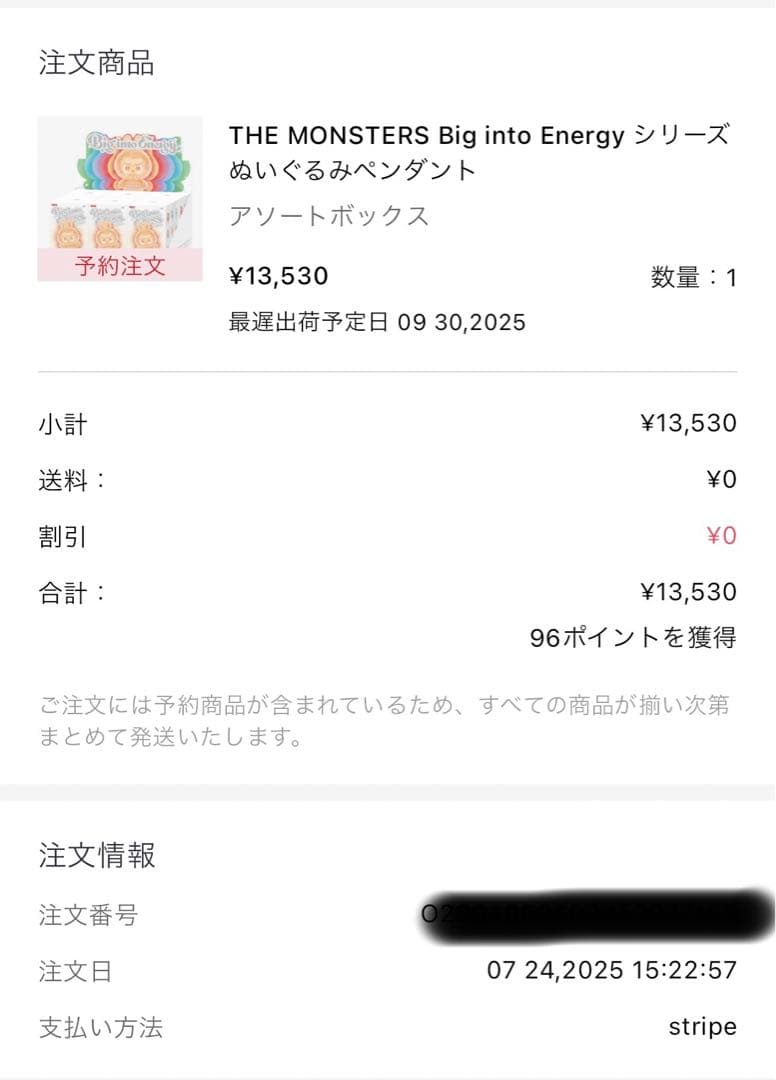The width and height of the screenshot is (776, 1080).
Task: Click the ¥13,530 product price
Action: pos(278,278)
